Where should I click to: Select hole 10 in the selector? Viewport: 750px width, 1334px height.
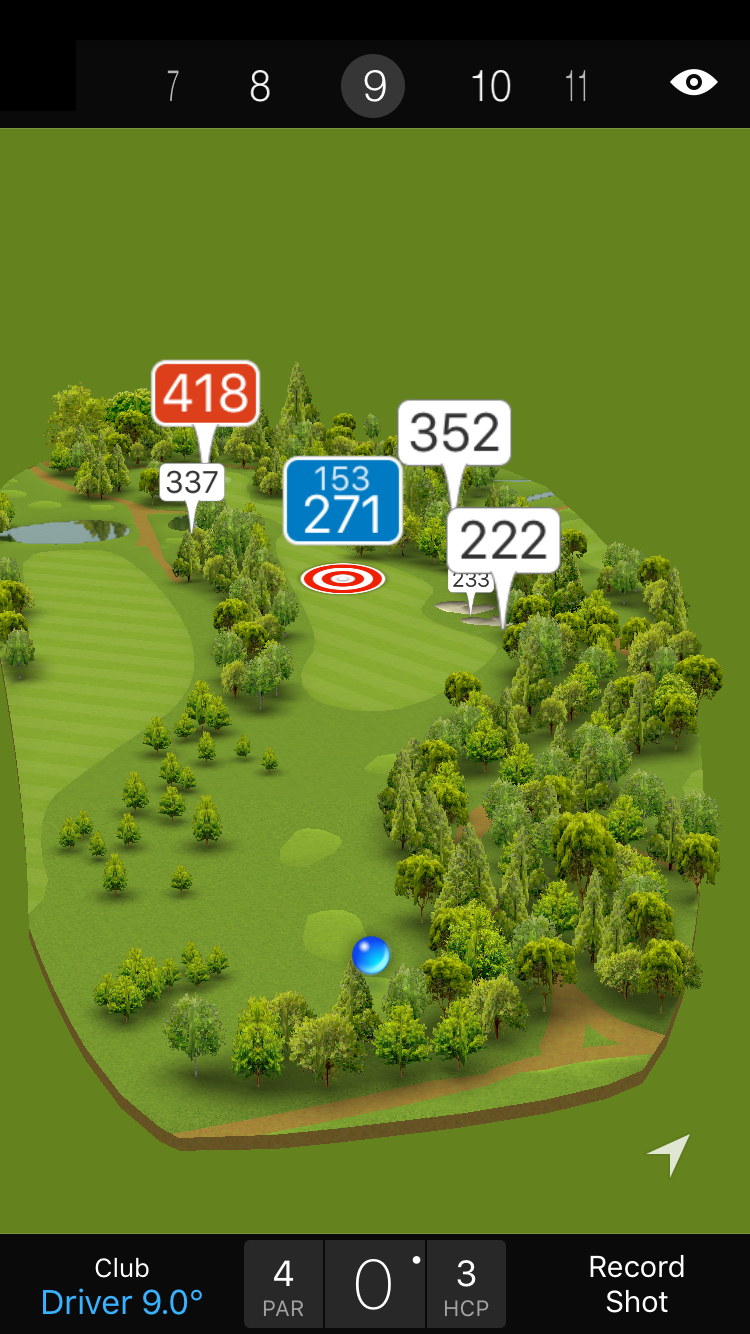(491, 87)
